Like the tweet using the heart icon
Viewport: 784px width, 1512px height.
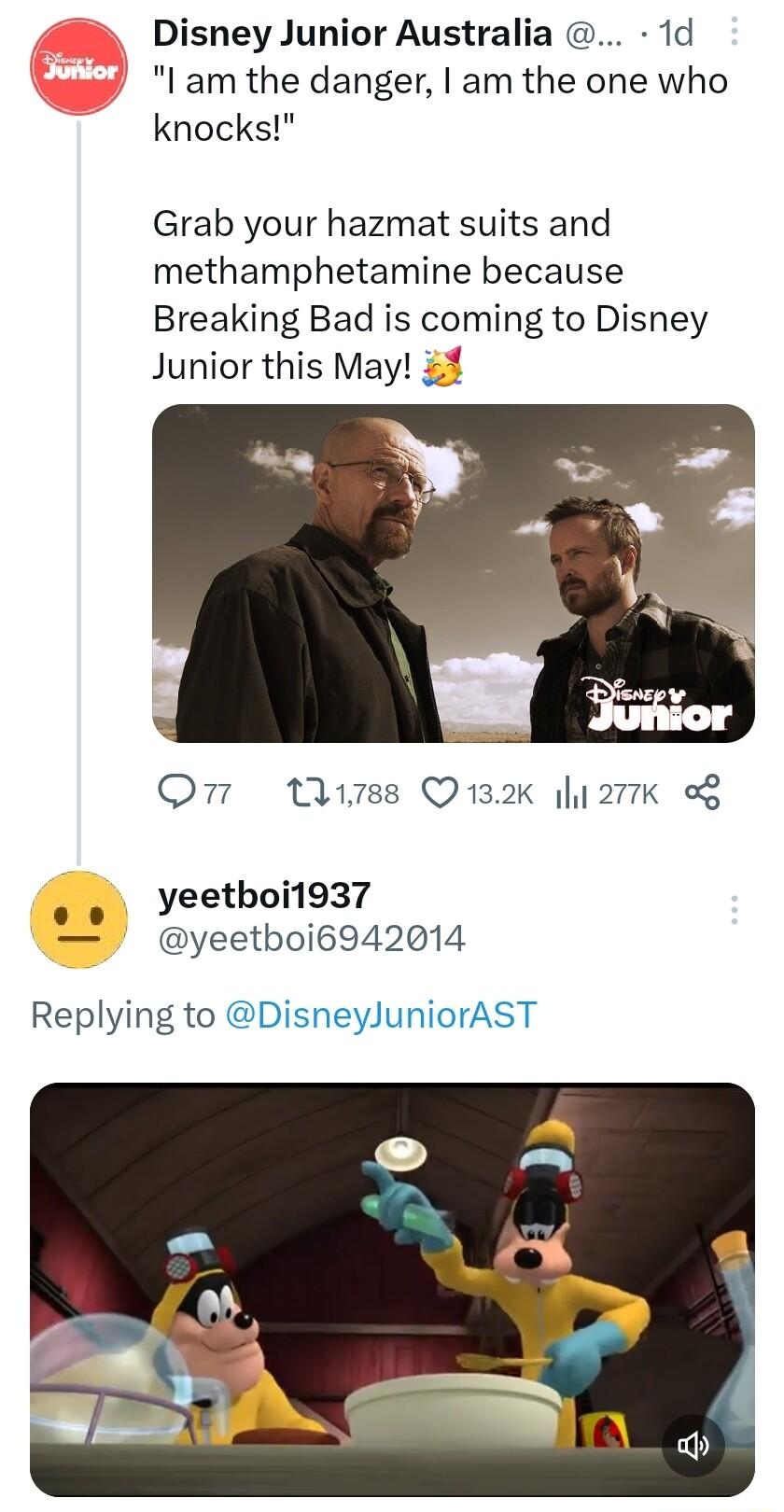click(x=439, y=793)
